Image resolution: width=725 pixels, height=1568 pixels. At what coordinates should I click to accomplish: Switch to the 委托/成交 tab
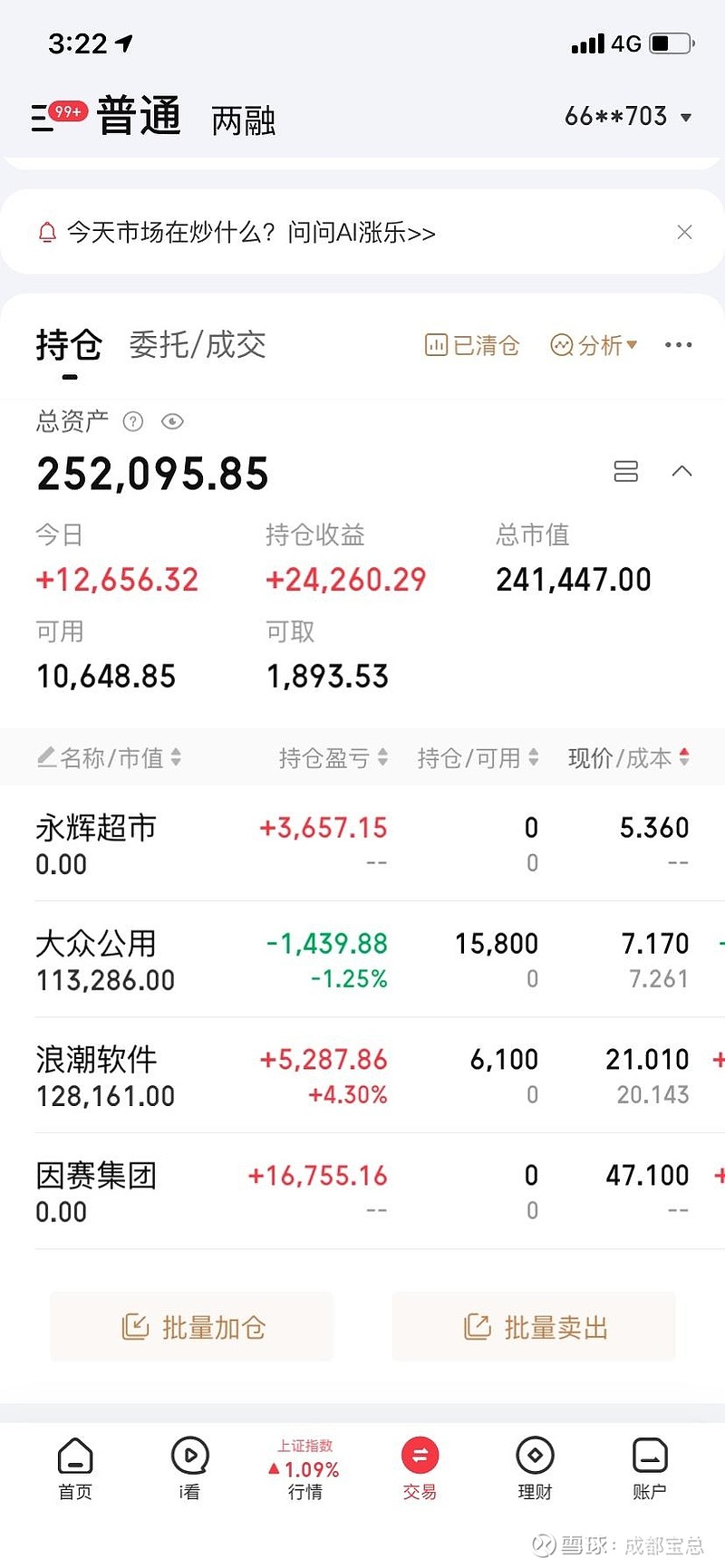point(198,345)
